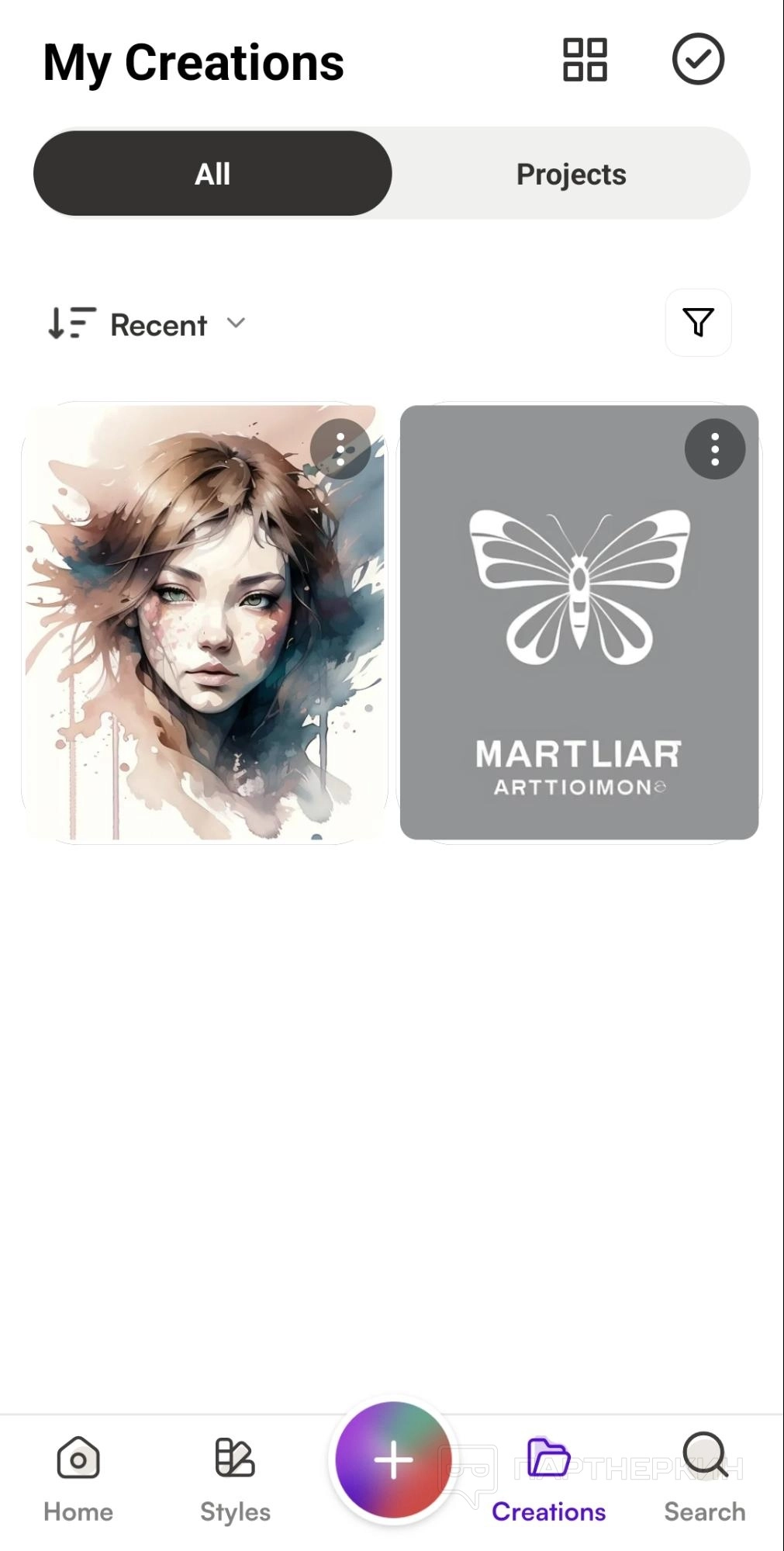The height and width of the screenshot is (1551, 784).
Task: Switch to the Projects tab
Action: click(x=571, y=174)
